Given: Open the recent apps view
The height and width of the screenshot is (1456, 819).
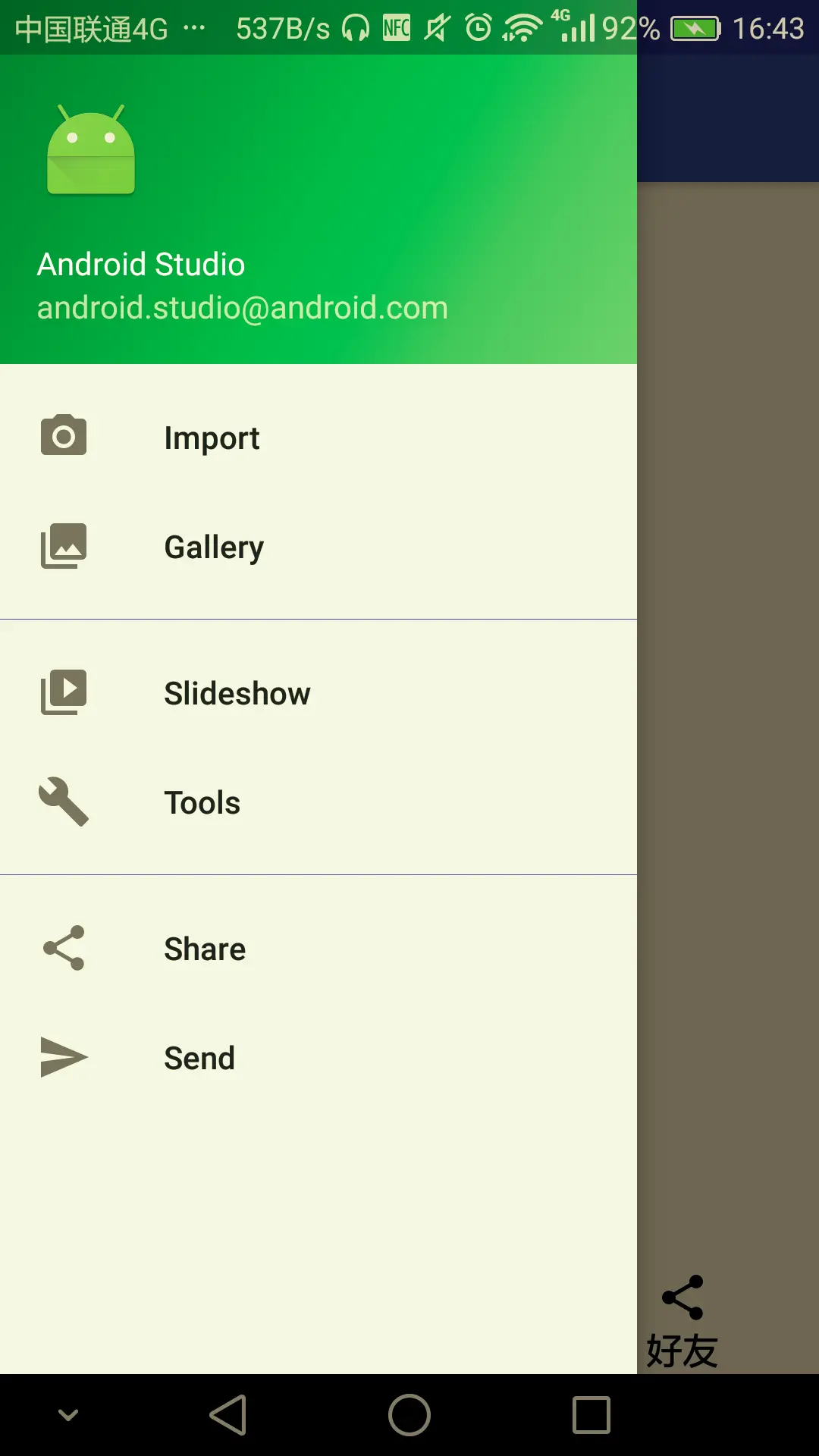Looking at the screenshot, I should click(x=591, y=1415).
